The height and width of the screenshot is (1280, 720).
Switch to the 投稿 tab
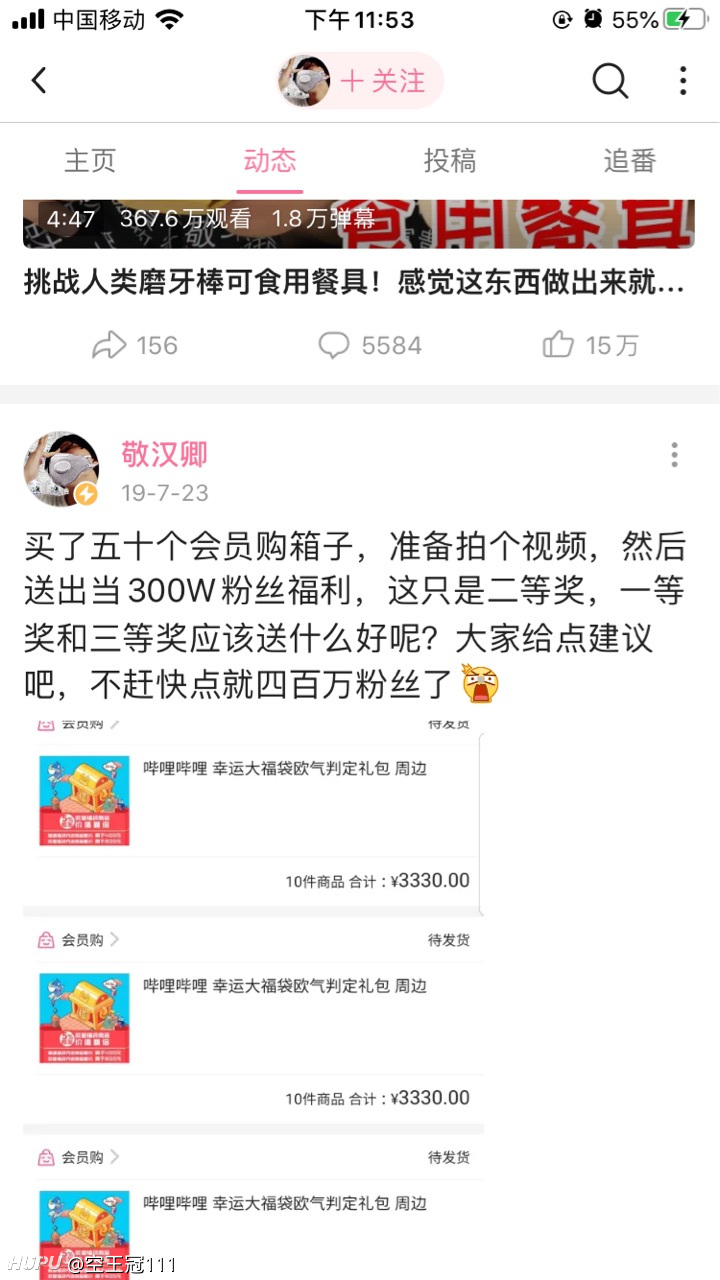pos(450,161)
